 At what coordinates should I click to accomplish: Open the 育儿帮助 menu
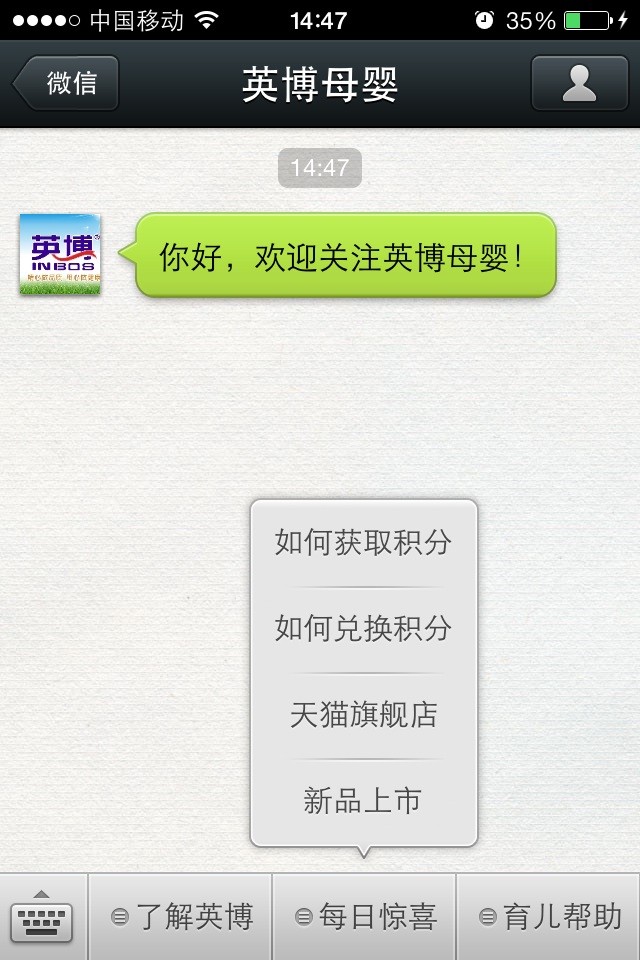pos(549,917)
